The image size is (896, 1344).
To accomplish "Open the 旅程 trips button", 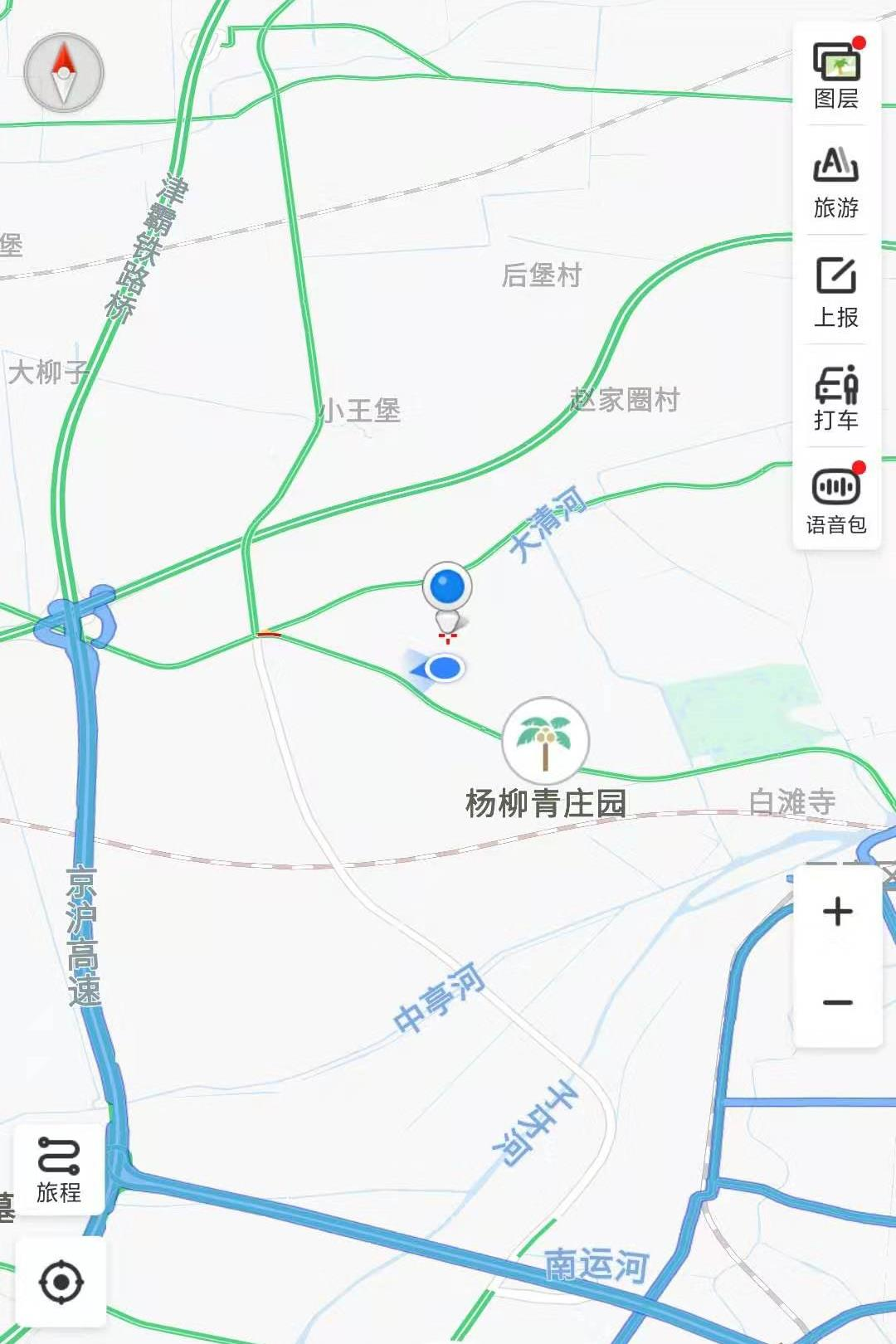I will tap(59, 1170).
